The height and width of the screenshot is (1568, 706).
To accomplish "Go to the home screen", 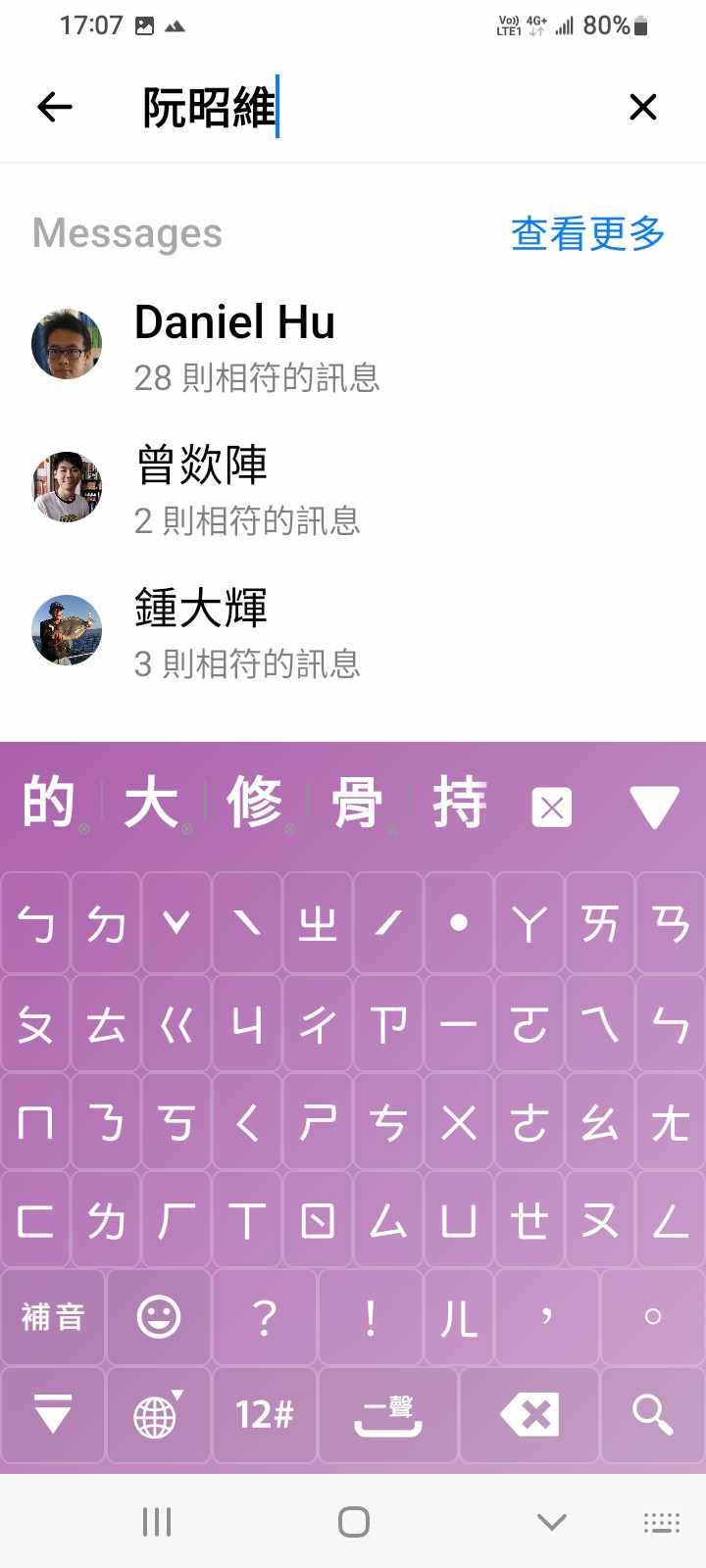I will 353,1522.
